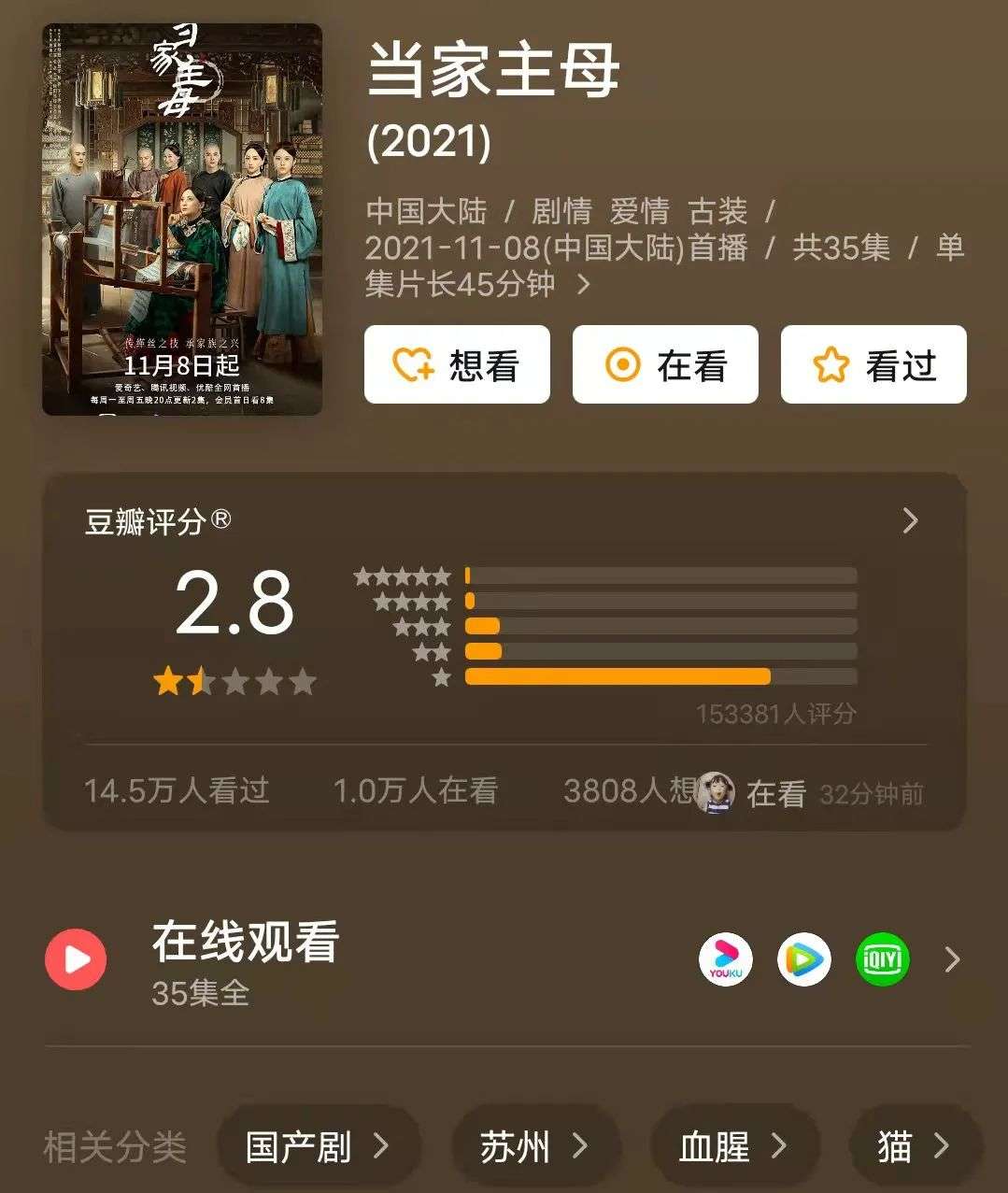Expand more streaming platforms via right chevron

click(950, 959)
